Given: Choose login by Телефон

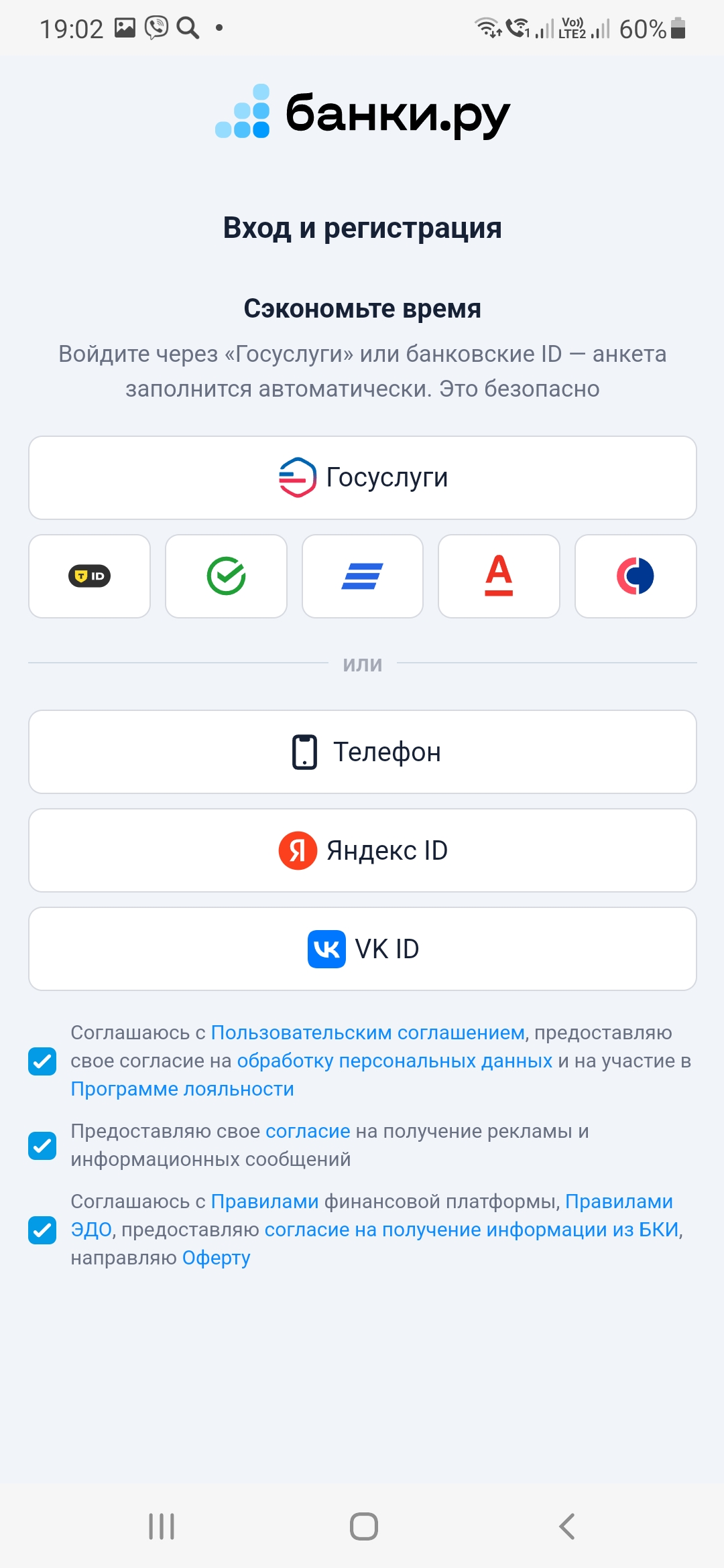Looking at the screenshot, I should (362, 752).
